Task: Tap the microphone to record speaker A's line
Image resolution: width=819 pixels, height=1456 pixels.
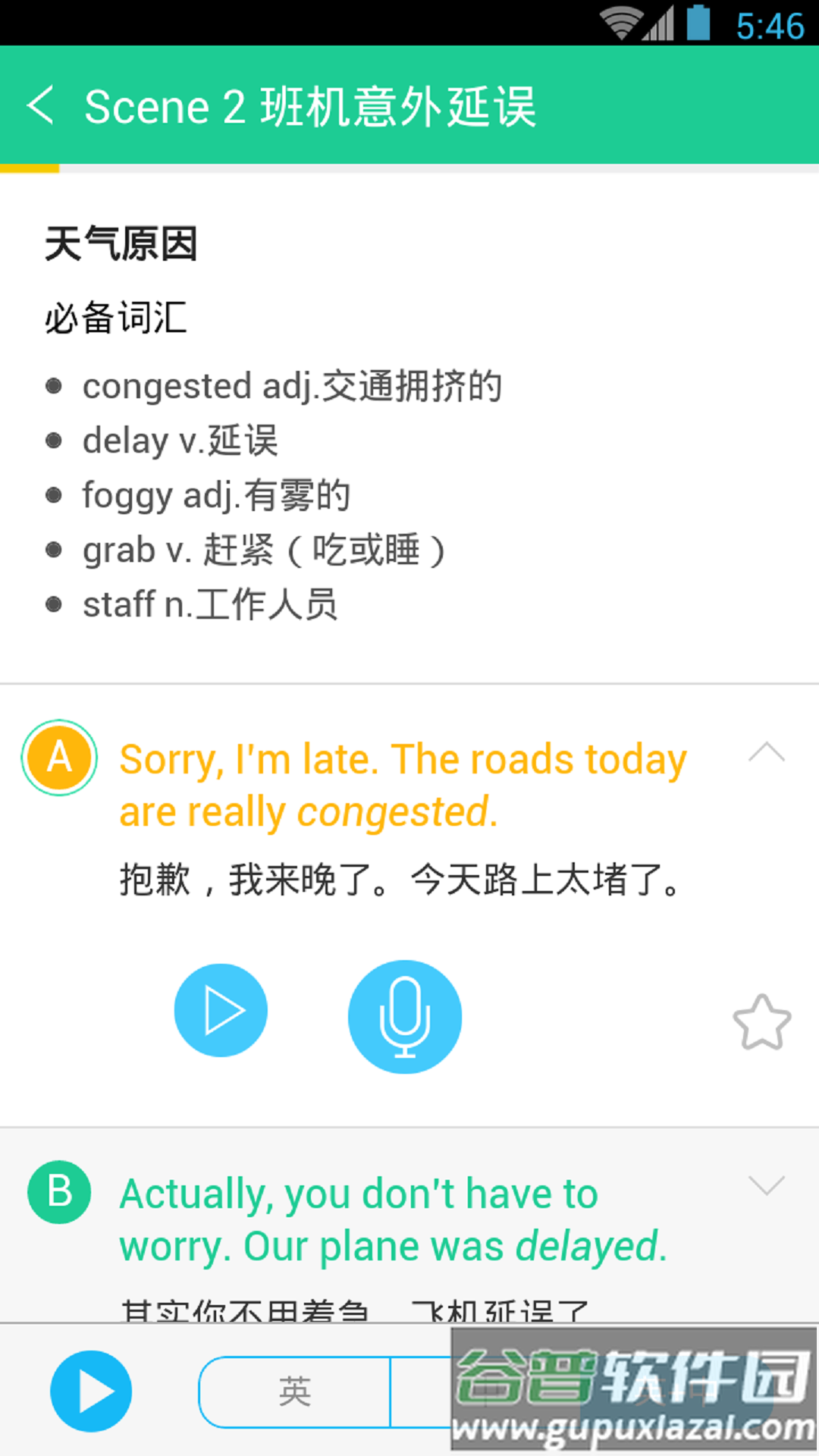Action: pos(404,1017)
